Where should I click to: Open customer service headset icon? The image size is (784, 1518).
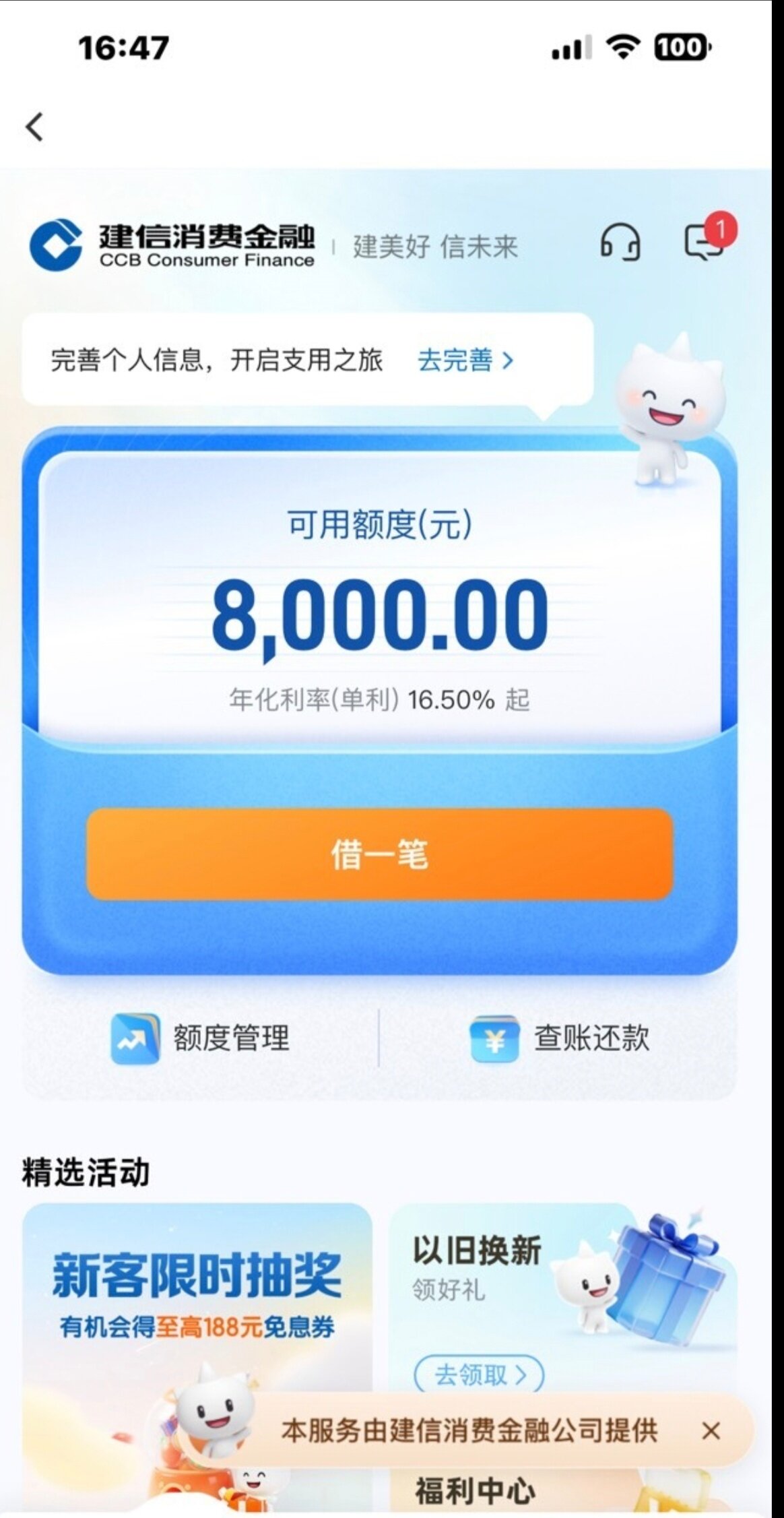[x=620, y=243]
